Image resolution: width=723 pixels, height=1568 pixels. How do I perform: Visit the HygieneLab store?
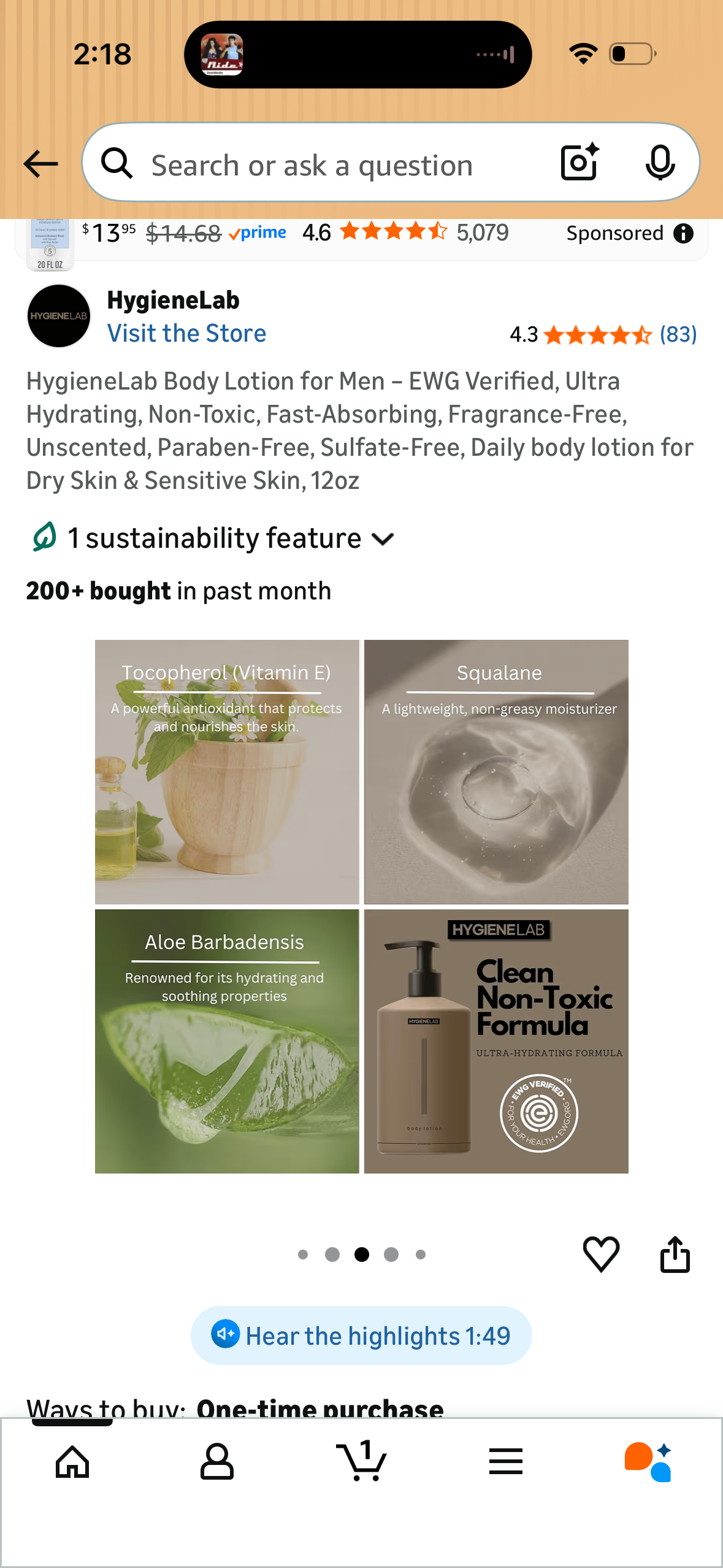(186, 333)
